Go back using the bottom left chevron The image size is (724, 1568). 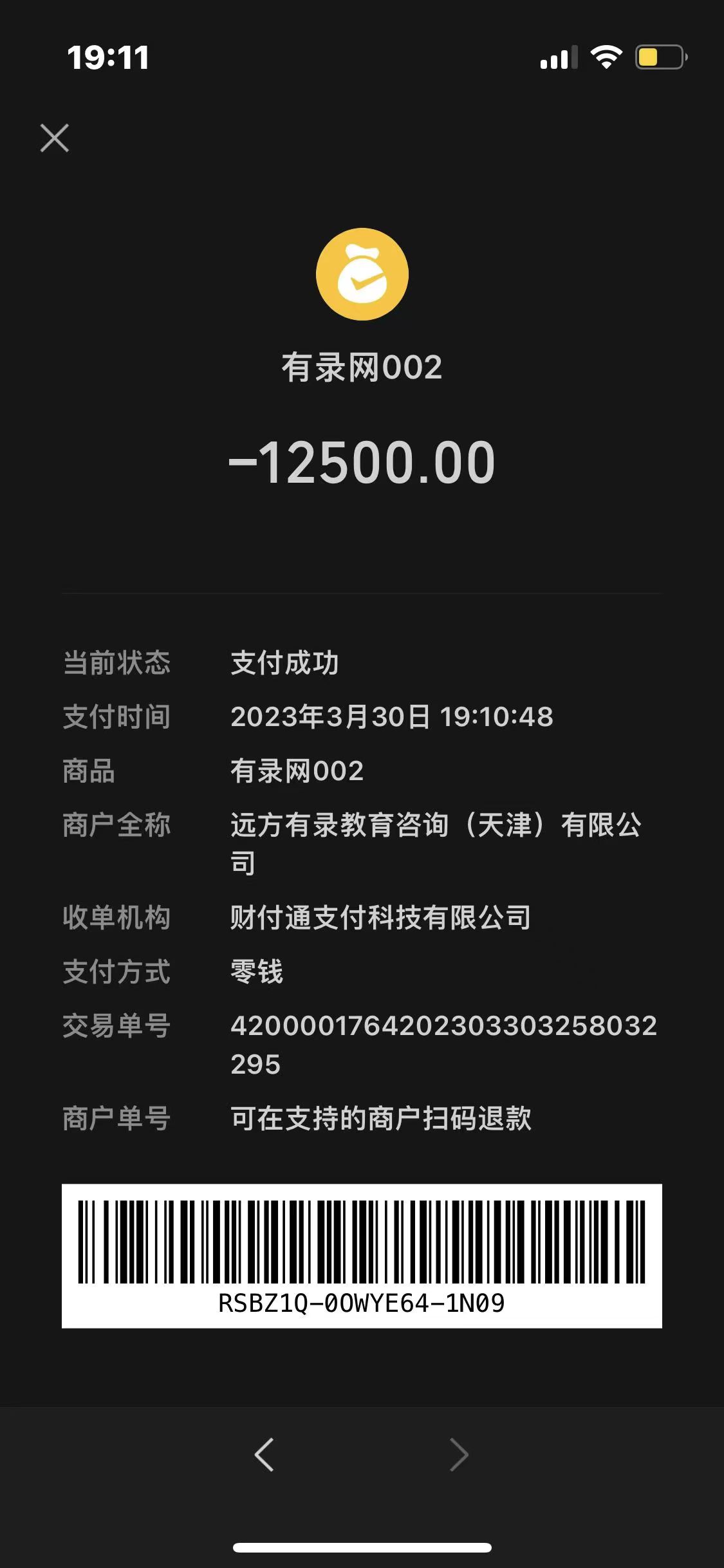click(265, 1455)
